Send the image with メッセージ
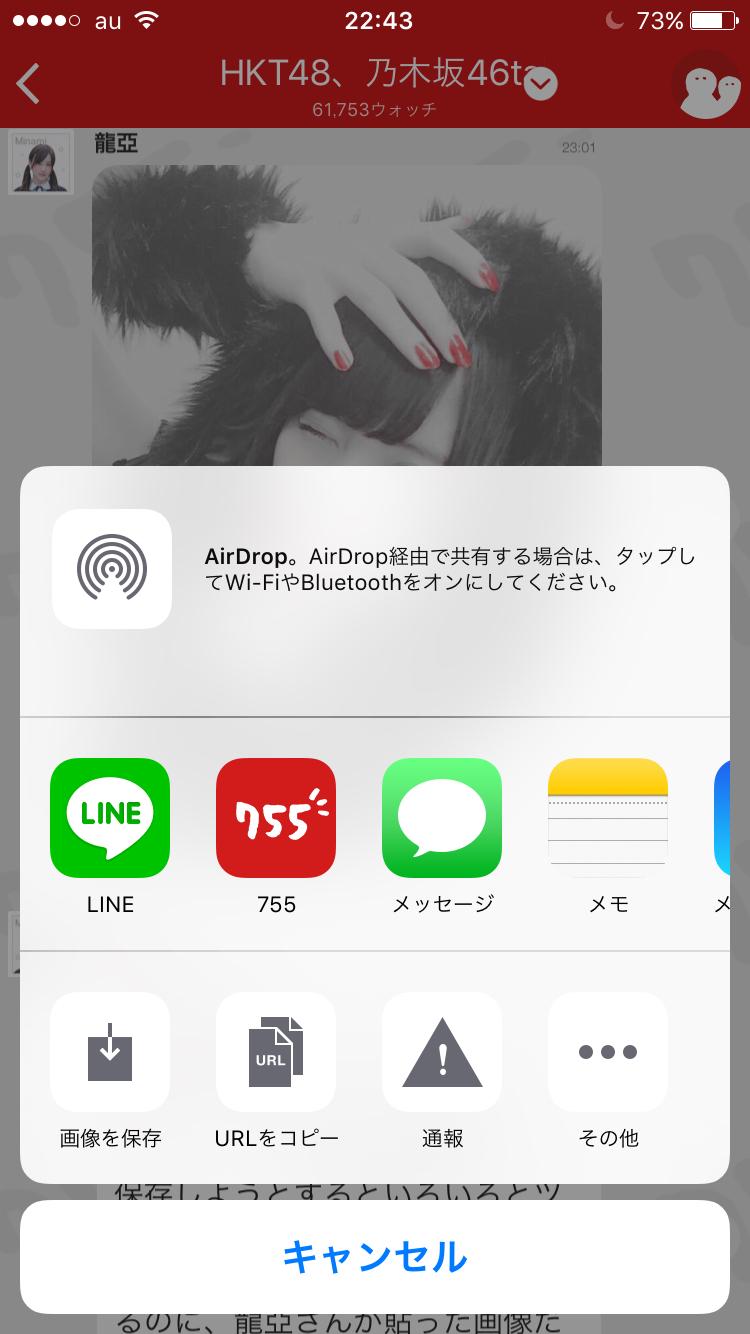Viewport: 750px width, 1334px height. click(442, 818)
